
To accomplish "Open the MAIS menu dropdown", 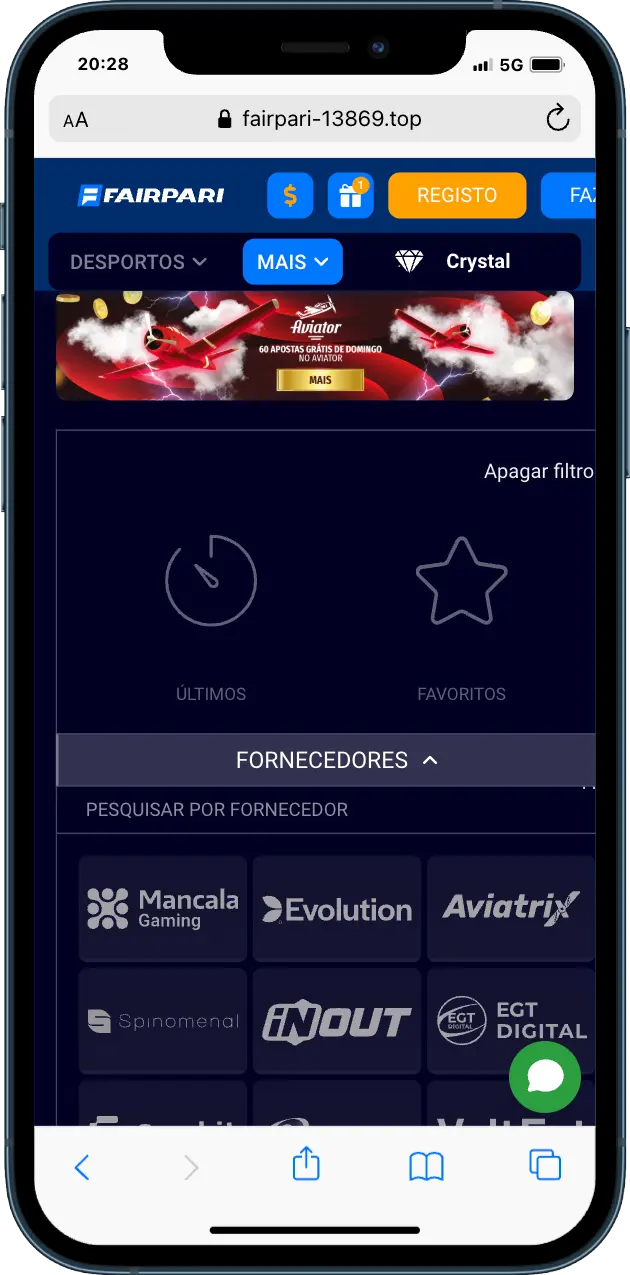I will coord(292,262).
